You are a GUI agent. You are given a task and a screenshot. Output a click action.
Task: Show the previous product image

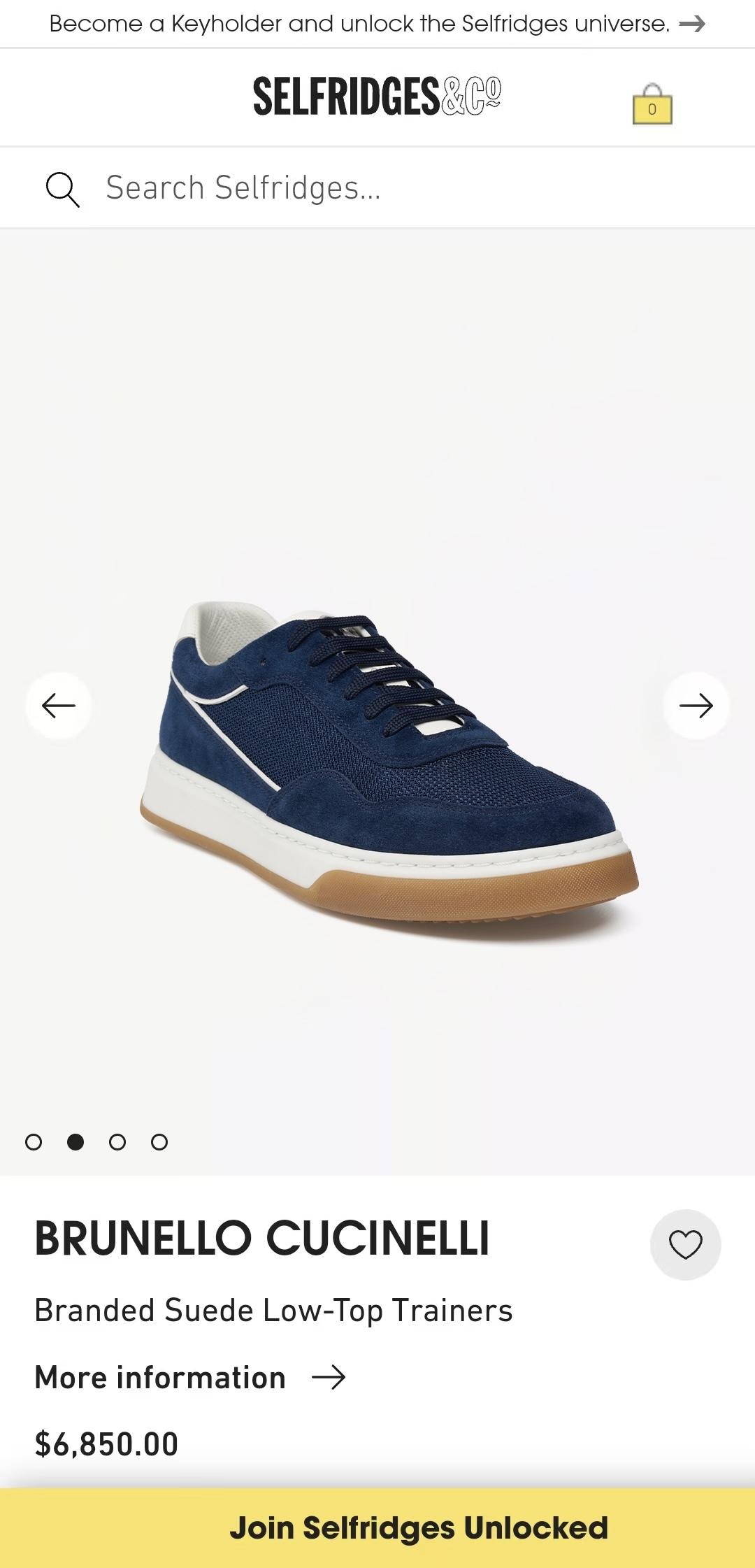click(59, 705)
